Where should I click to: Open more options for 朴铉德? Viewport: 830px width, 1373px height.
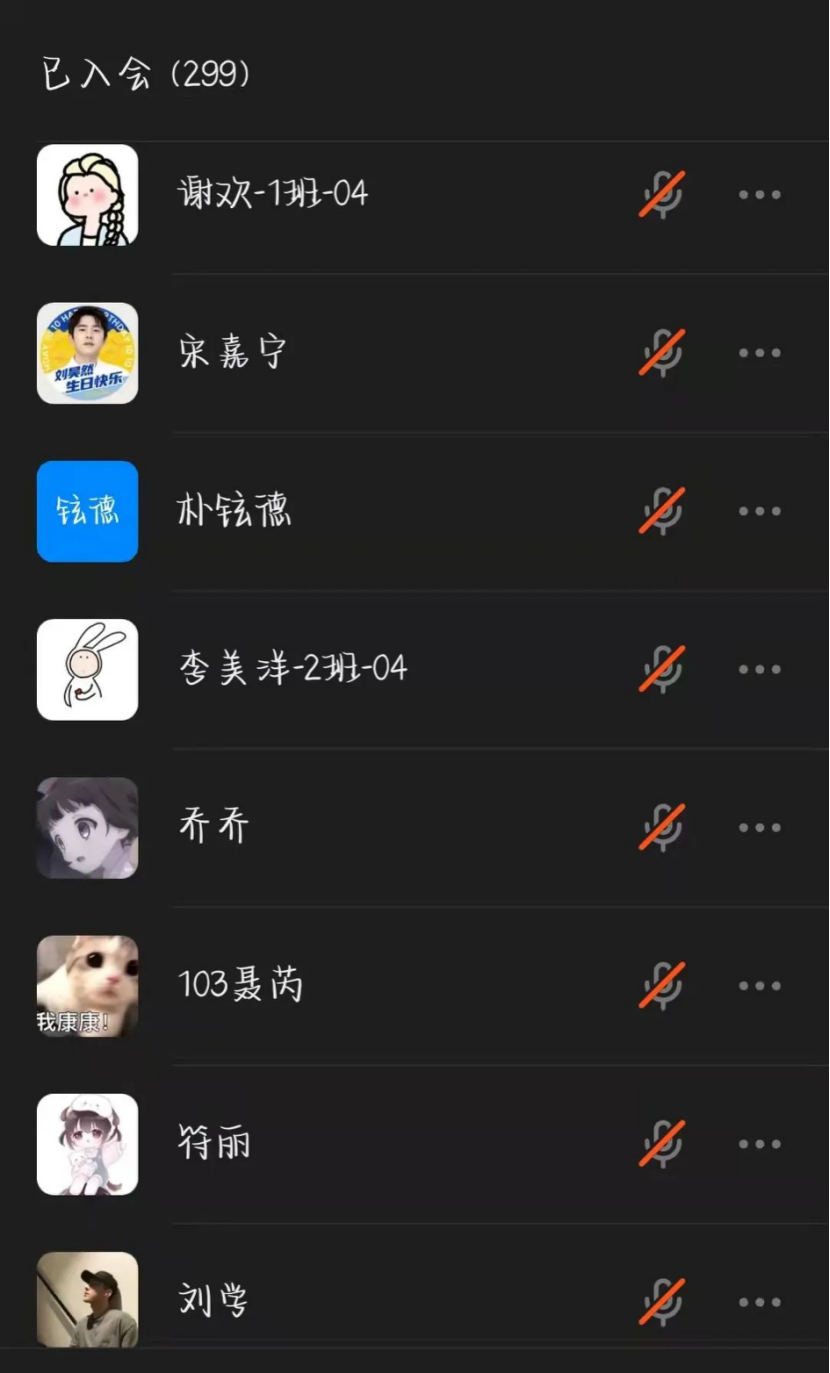click(x=760, y=511)
